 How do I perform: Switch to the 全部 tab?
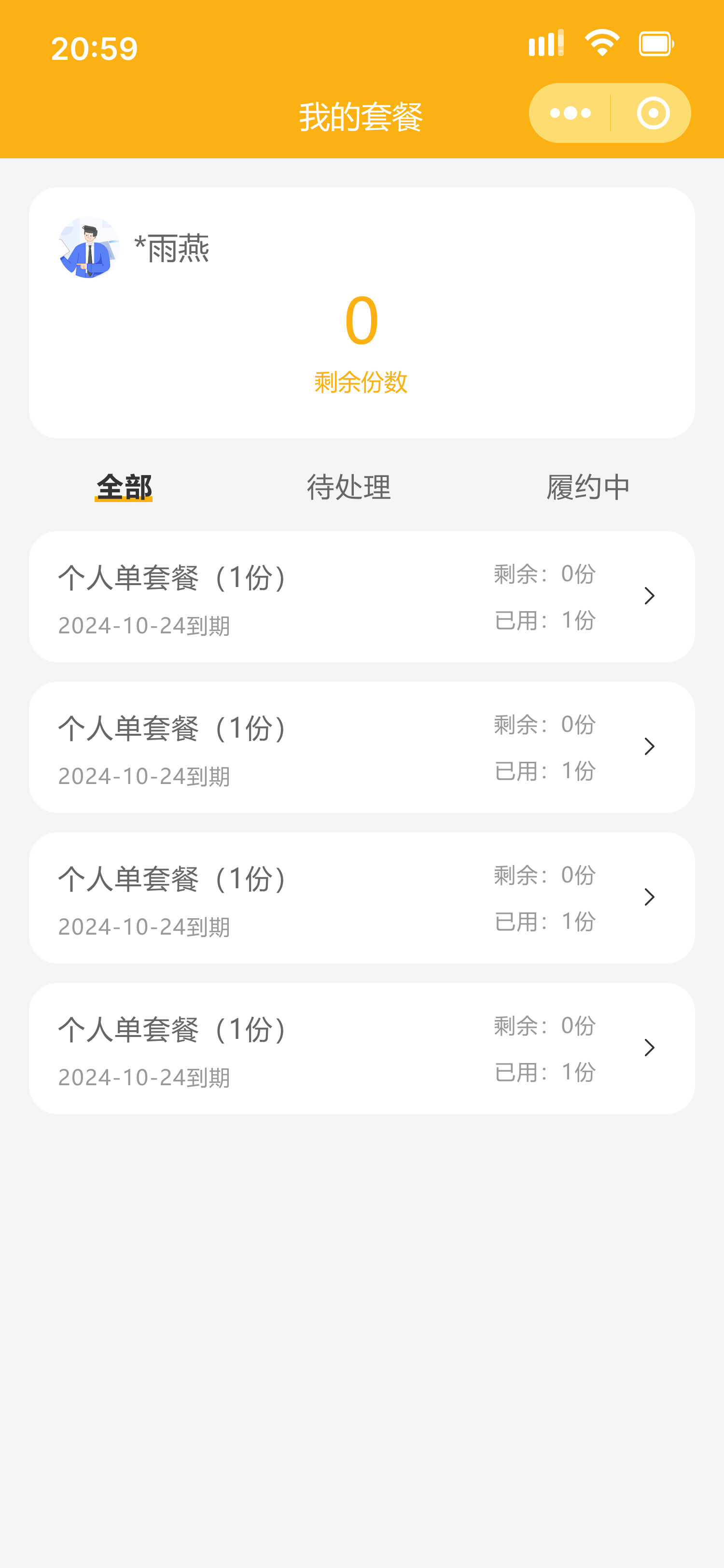pos(124,487)
